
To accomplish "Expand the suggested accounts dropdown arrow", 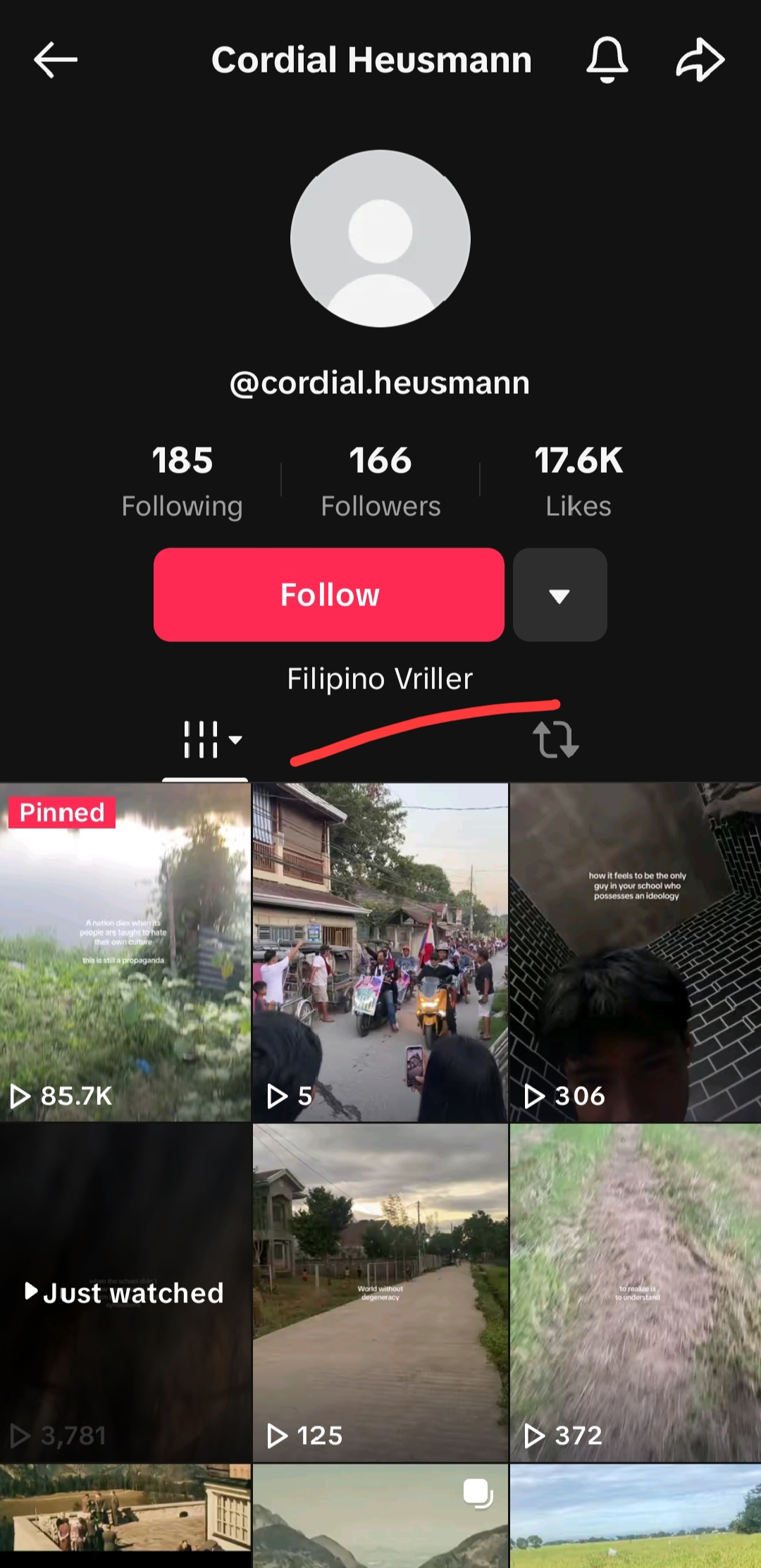I will point(559,595).
